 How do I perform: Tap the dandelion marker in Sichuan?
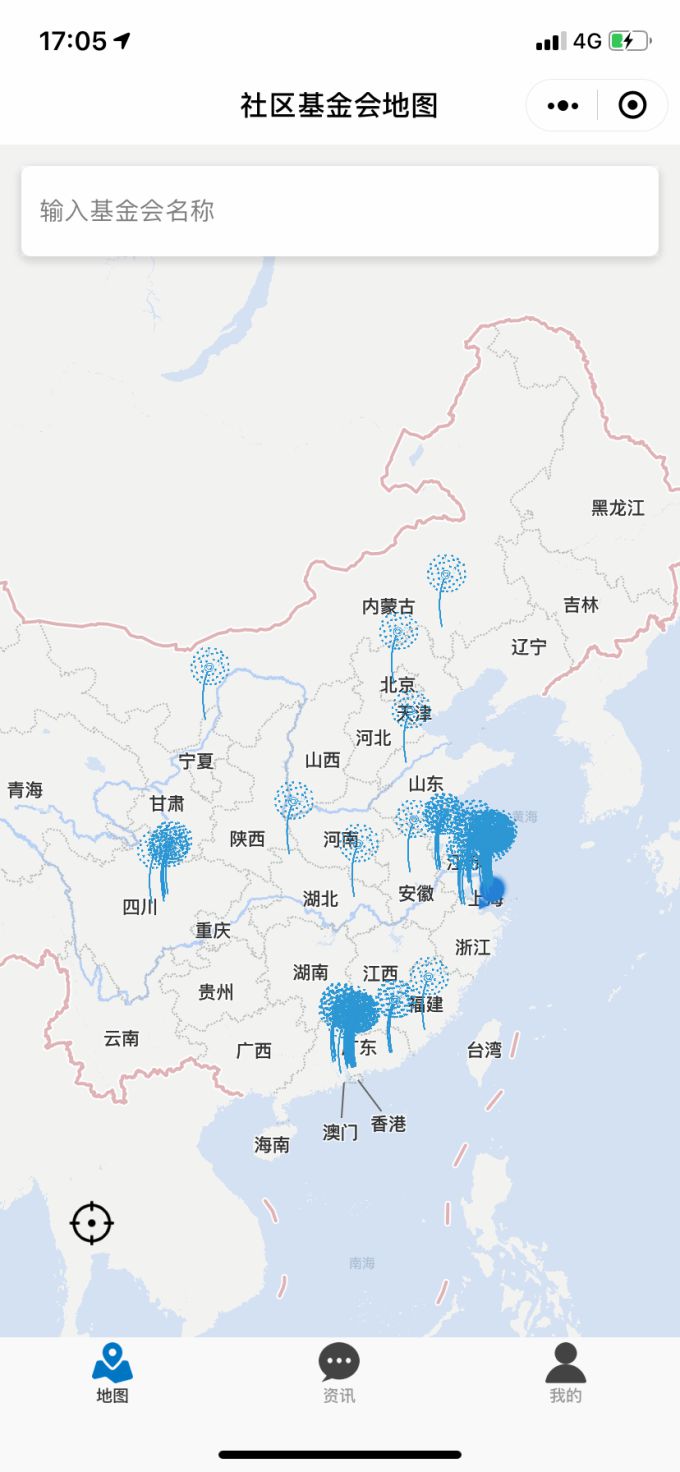tap(168, 847)
